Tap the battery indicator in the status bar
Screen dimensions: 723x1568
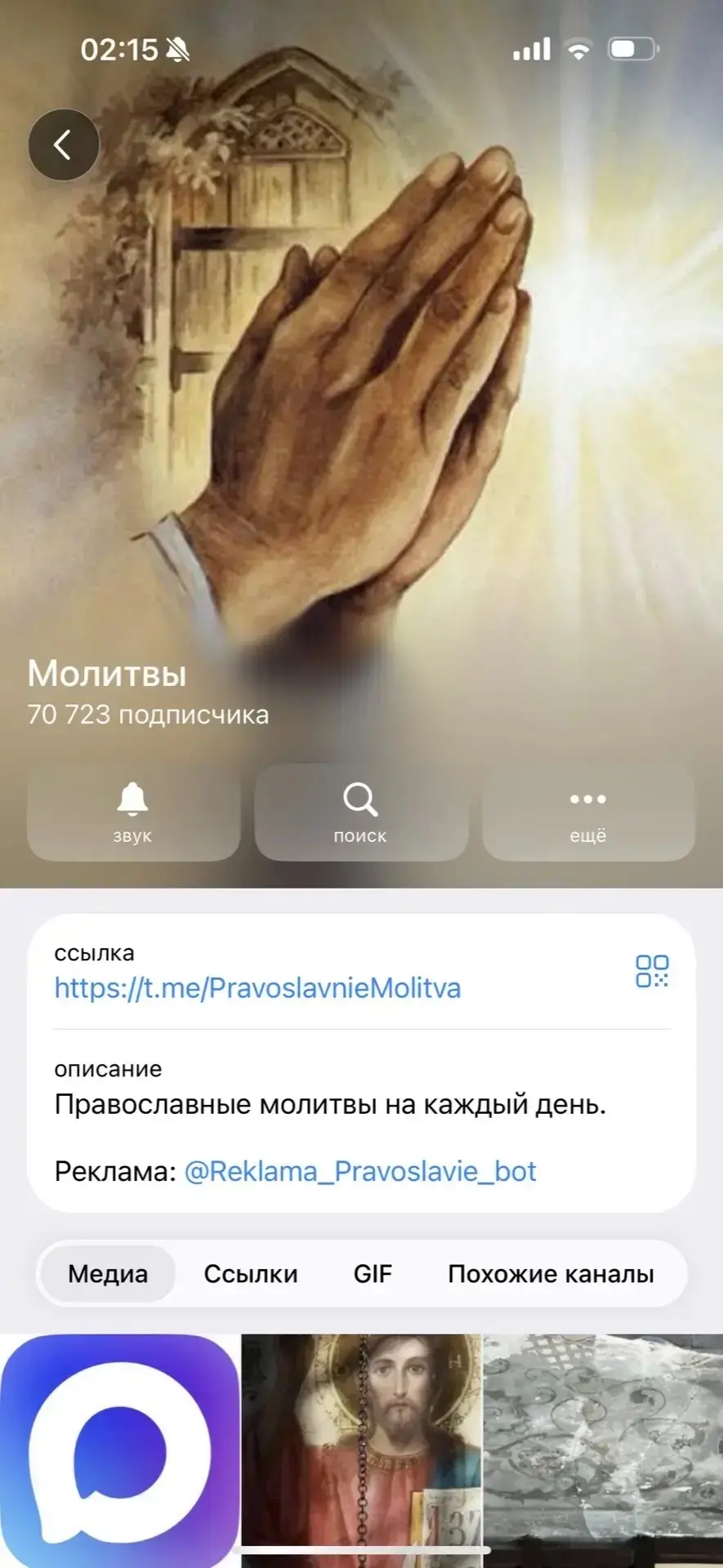(633, 47)
